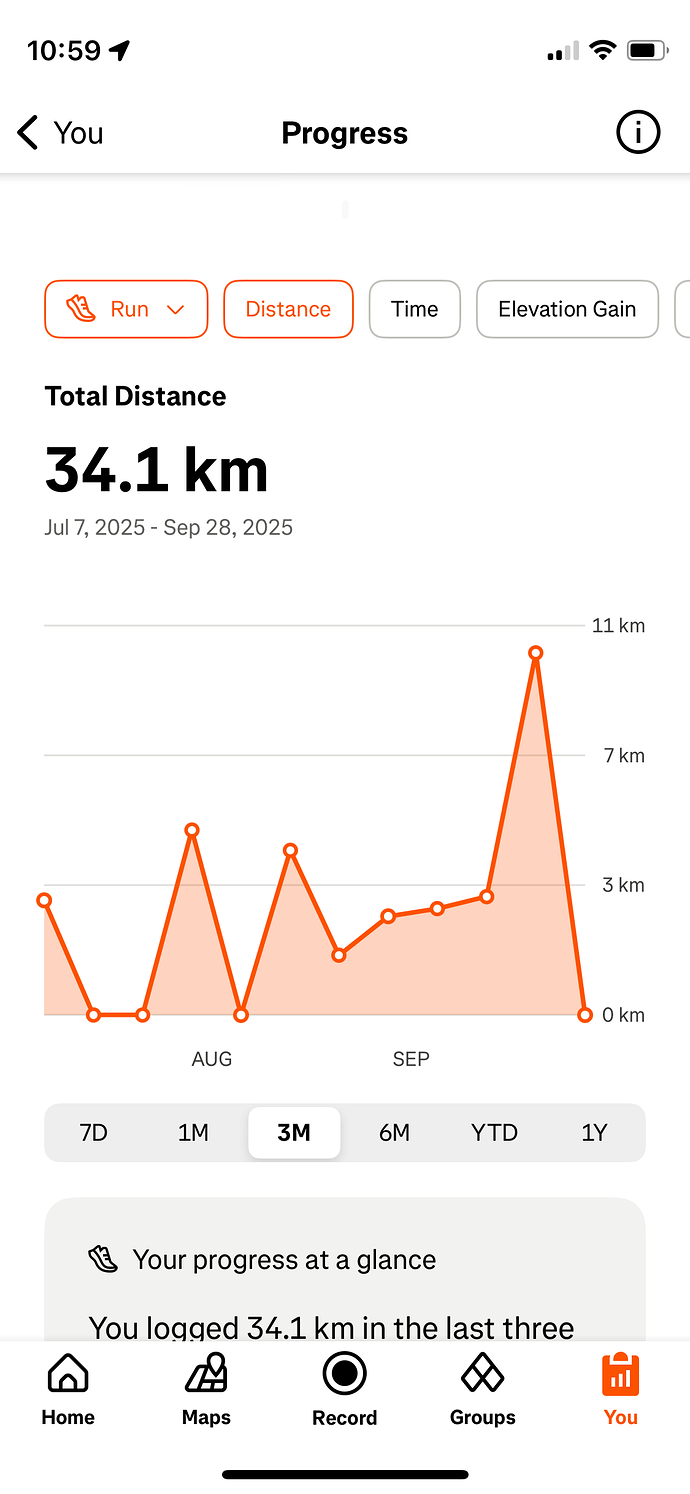Show Elevation Gain metric

(x=567, y=309)
